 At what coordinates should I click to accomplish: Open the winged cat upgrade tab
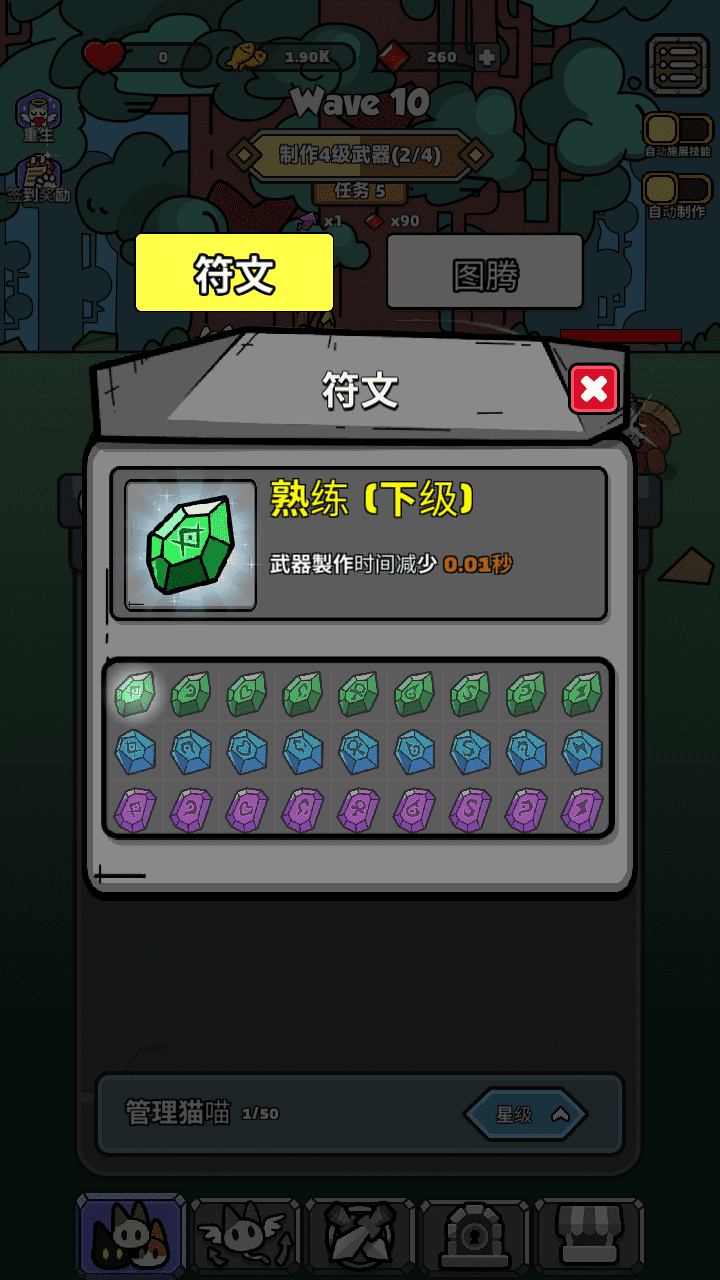point(245,1237)
